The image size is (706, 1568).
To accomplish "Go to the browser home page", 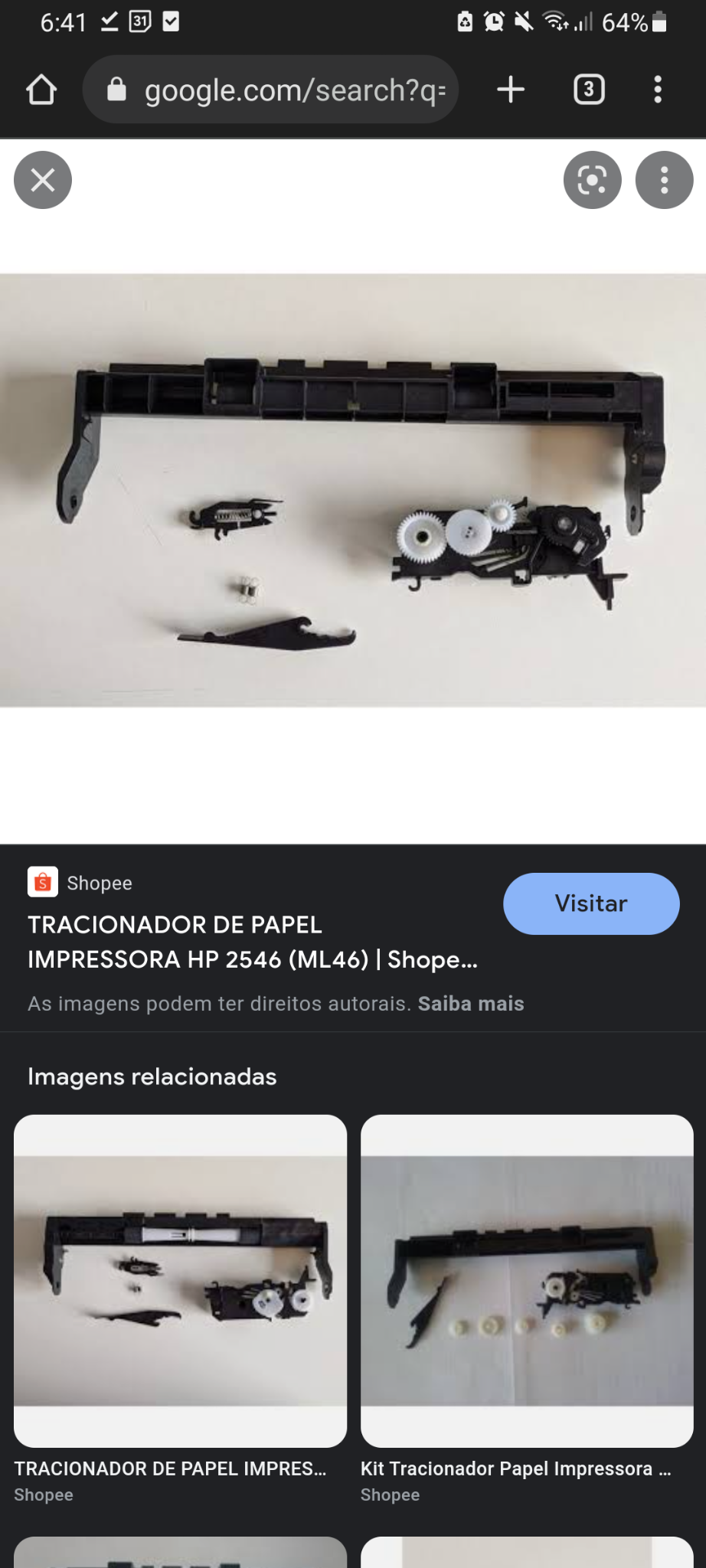I will tap(41, 90).
